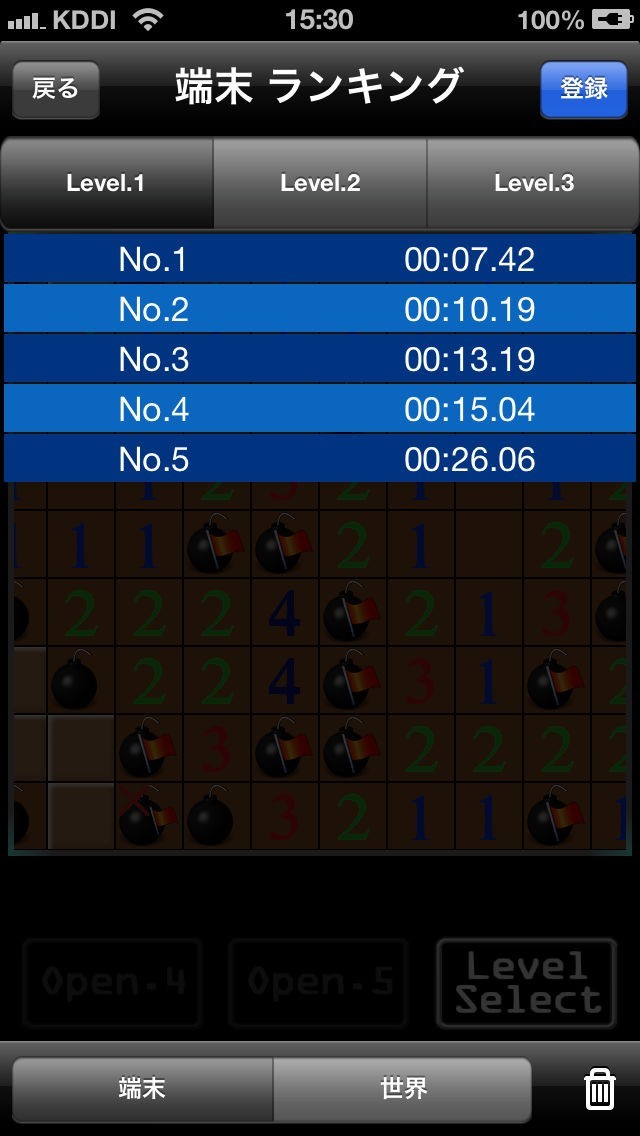Tap the 戻る back button
Screen dimensions: 640x1136
(56, 89)
